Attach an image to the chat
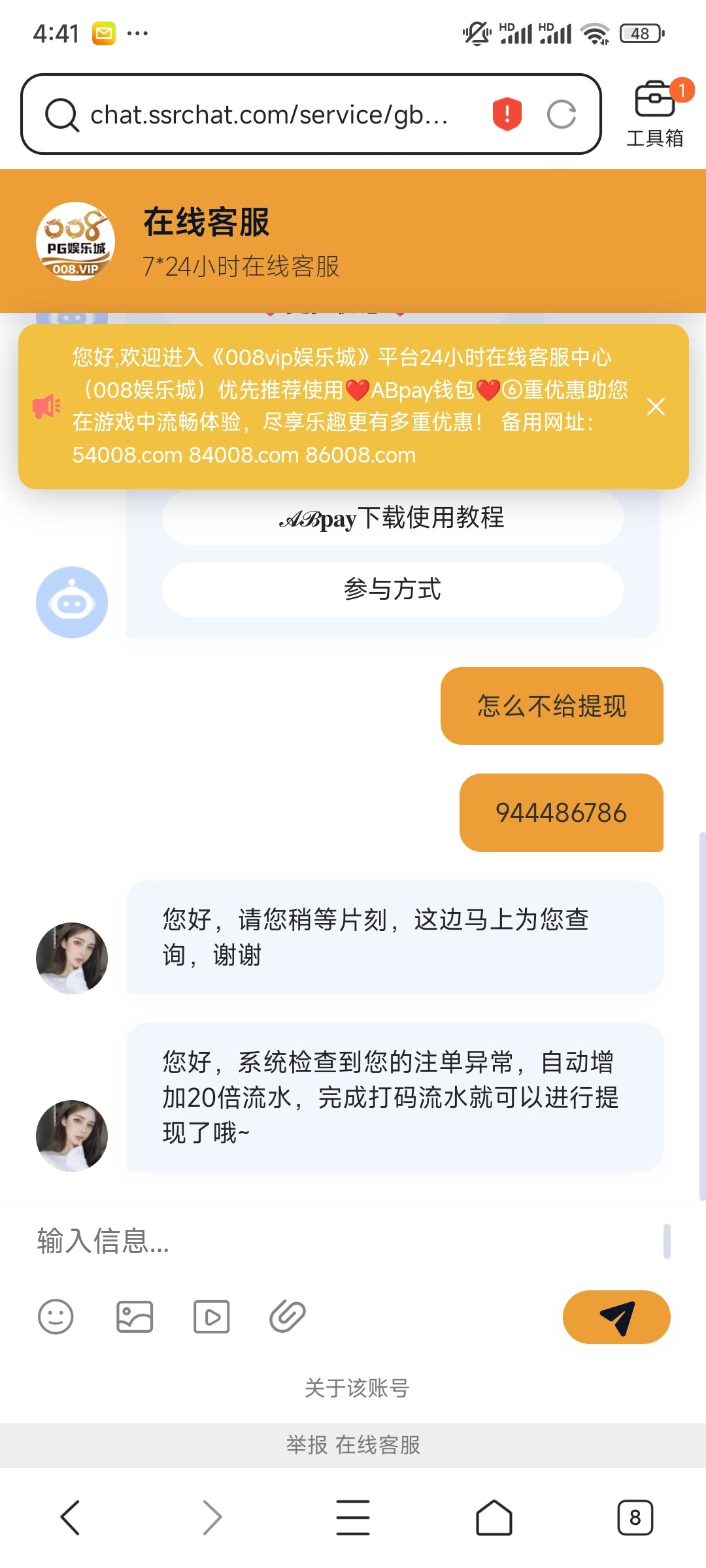 tap(135, 1316)
